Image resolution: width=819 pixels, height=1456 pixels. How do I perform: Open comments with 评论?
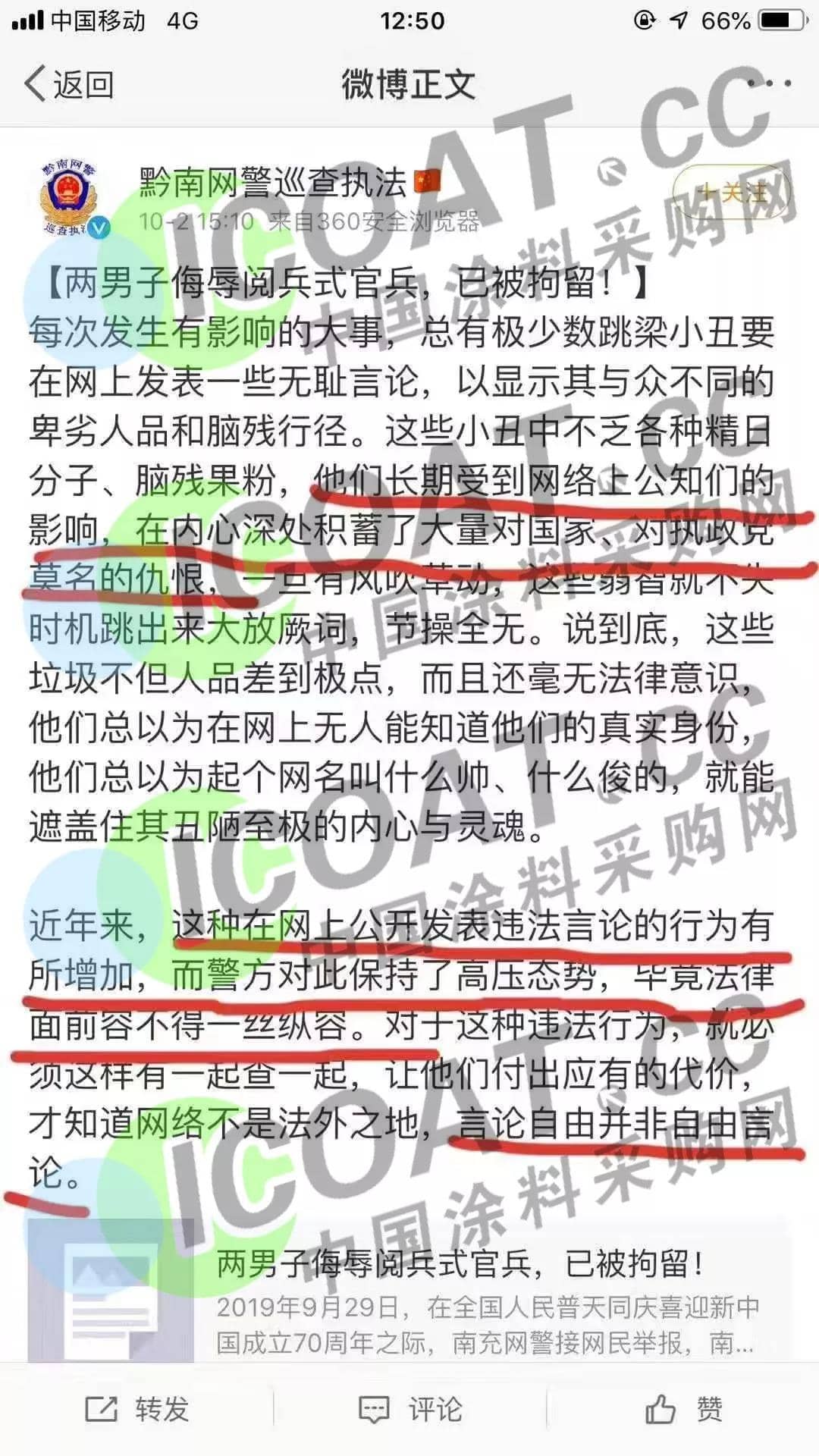tap(410, 1410)
